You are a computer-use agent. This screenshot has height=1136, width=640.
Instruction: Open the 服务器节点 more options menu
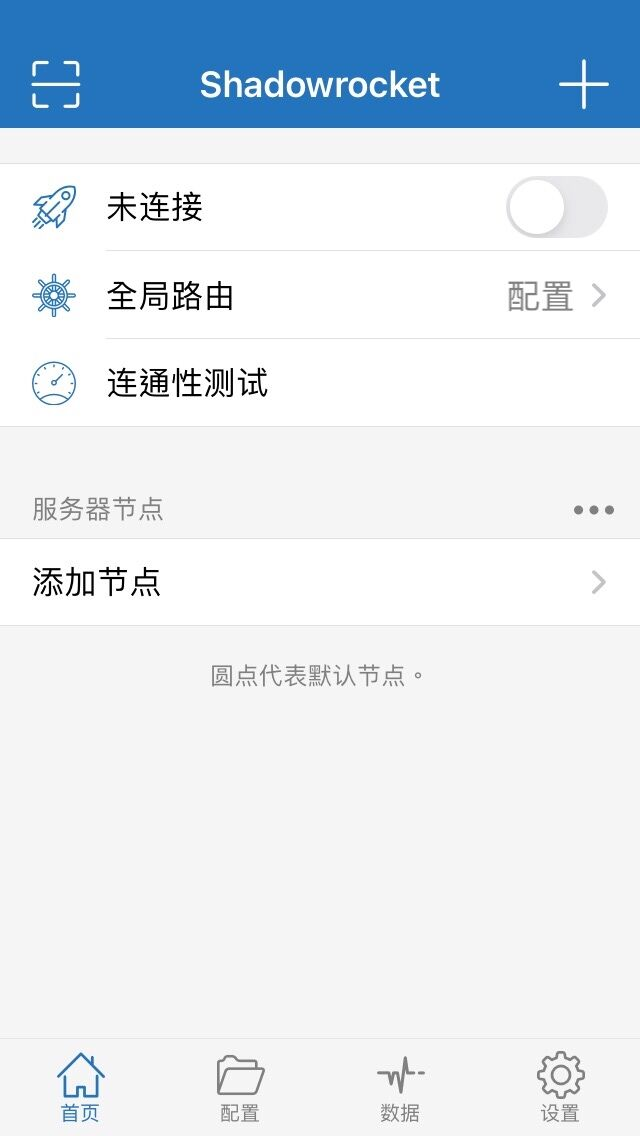pos(593,510)
